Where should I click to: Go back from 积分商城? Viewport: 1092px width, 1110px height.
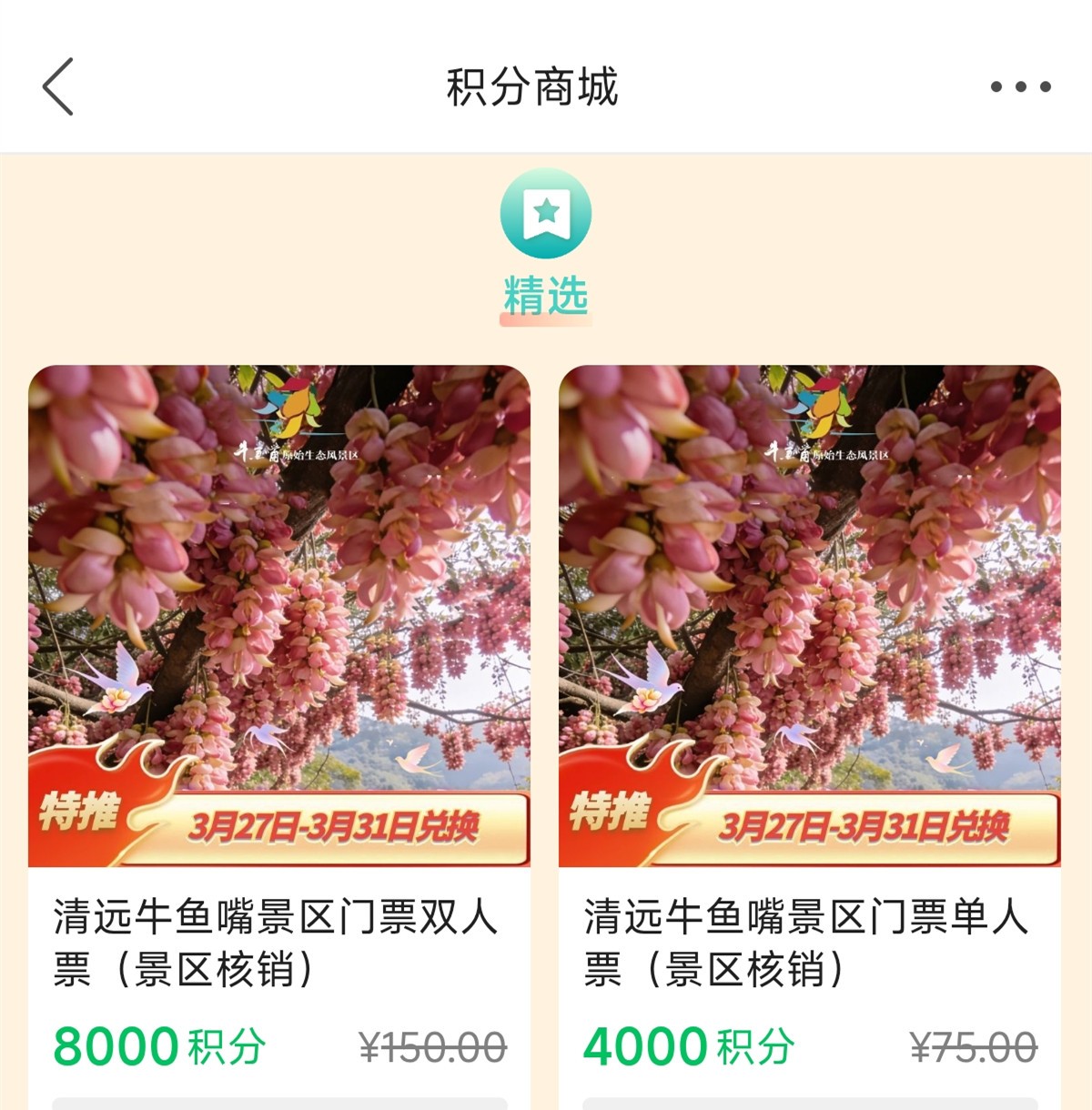coord(57,87)
